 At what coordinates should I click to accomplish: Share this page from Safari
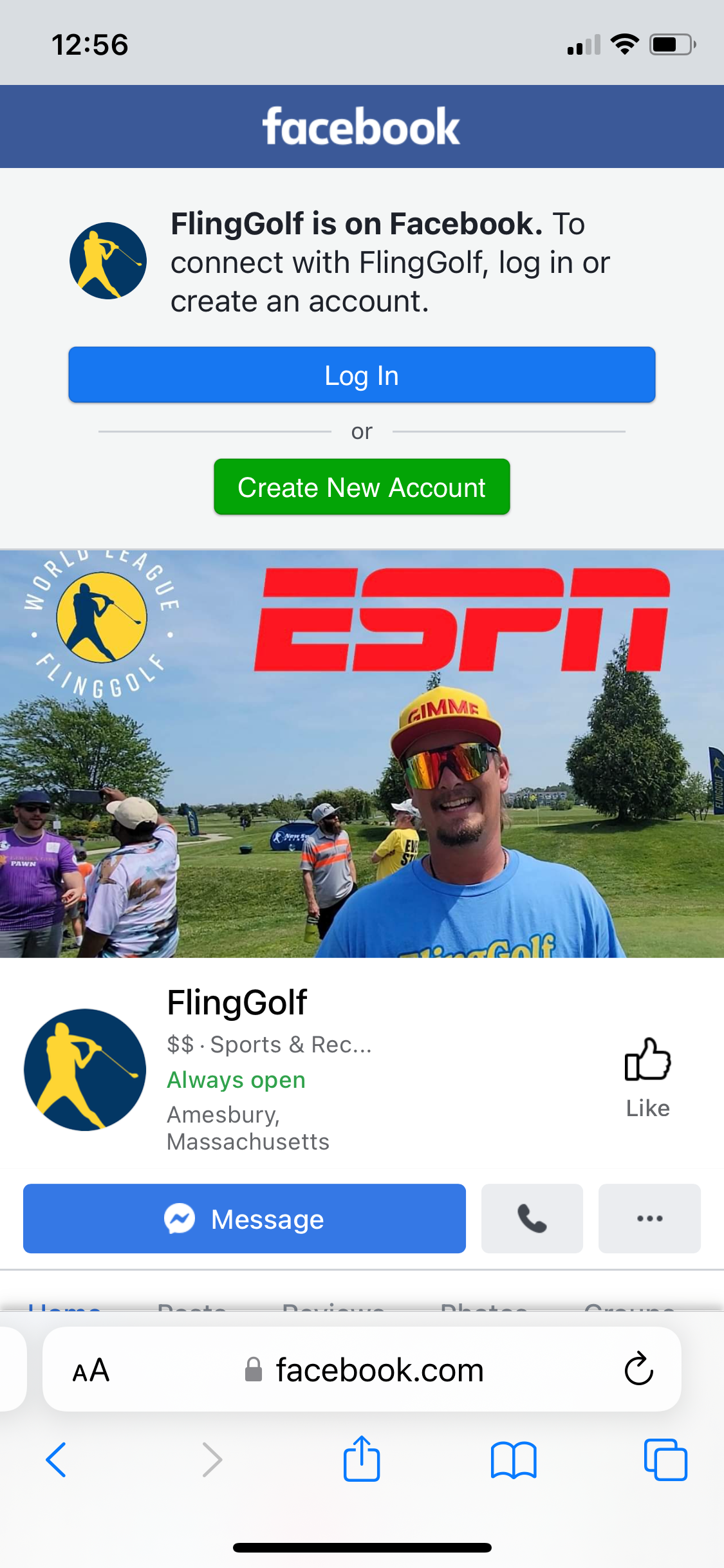click(x=362, y=1459)
